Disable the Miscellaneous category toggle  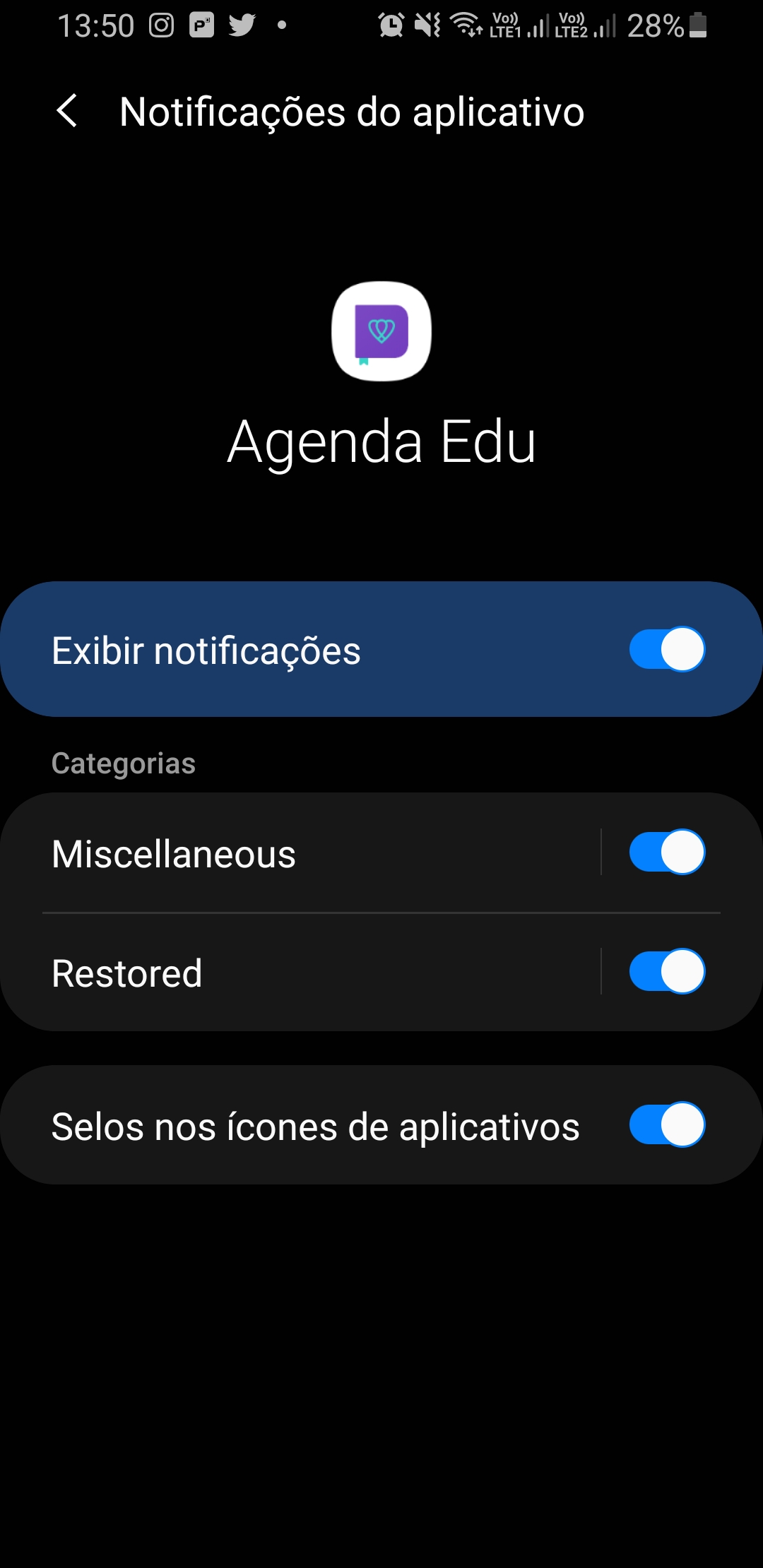point(666,852)
